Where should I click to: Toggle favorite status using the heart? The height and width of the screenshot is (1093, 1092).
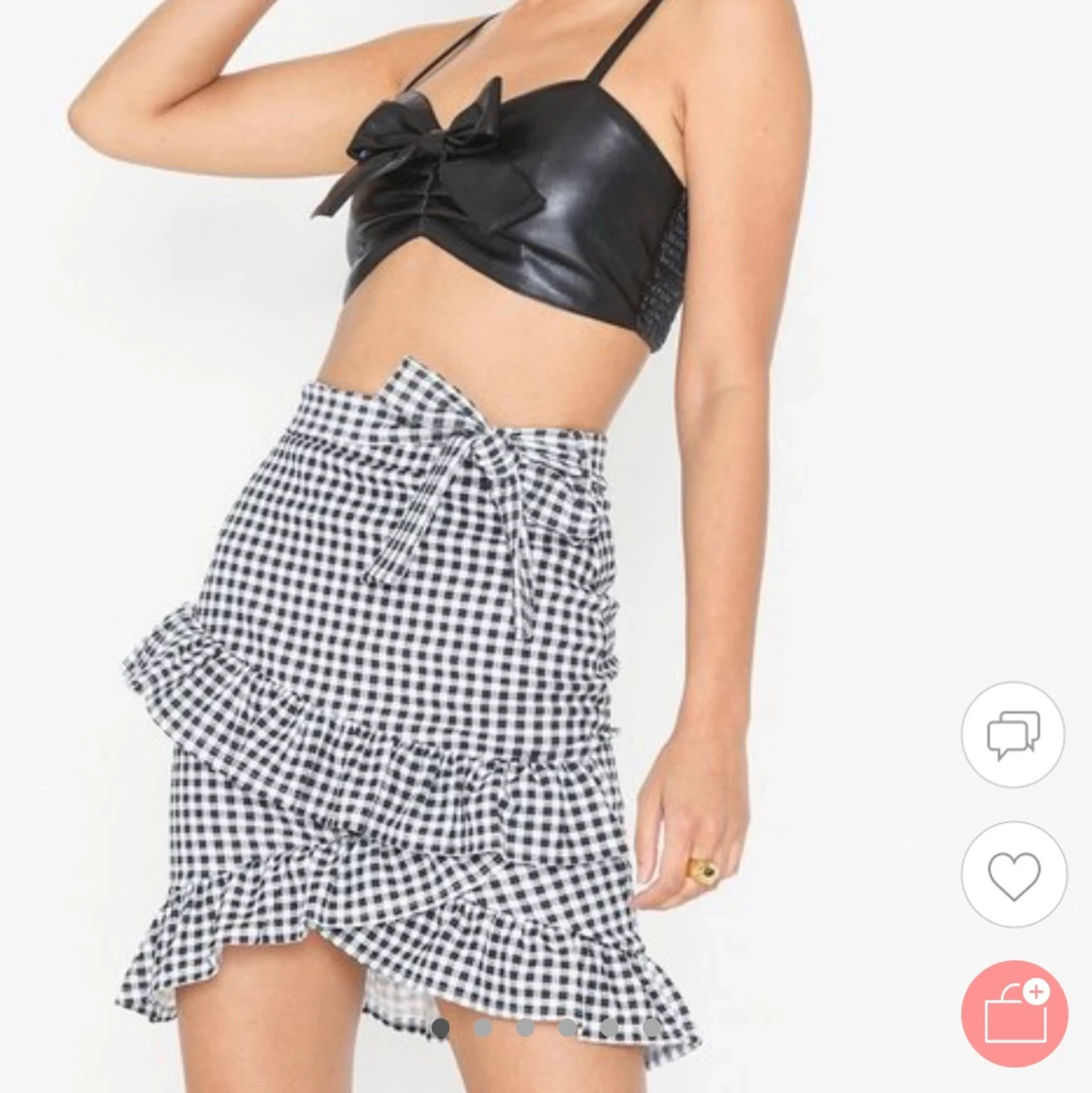[x=1013, y=875]
